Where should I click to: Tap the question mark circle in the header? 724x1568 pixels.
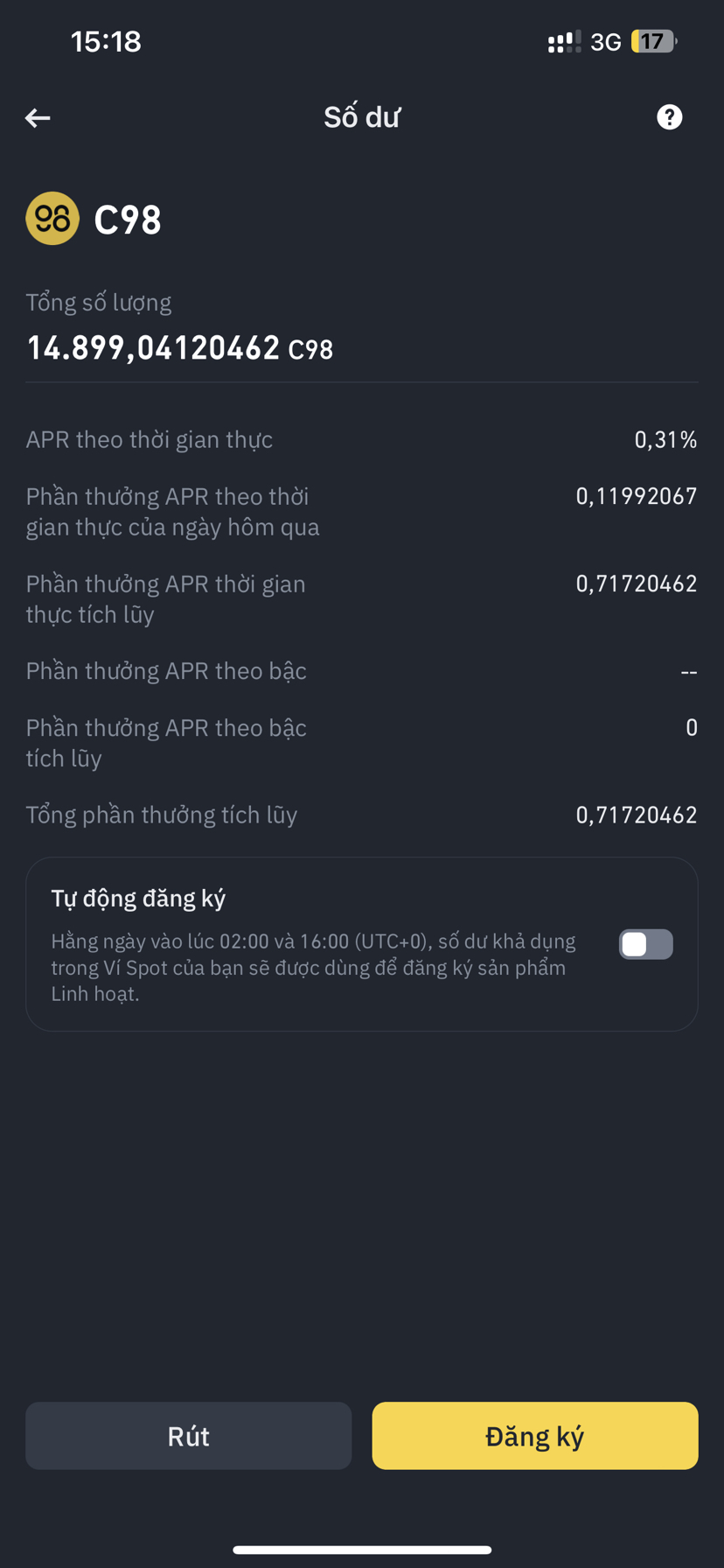[x=668, y=116]
